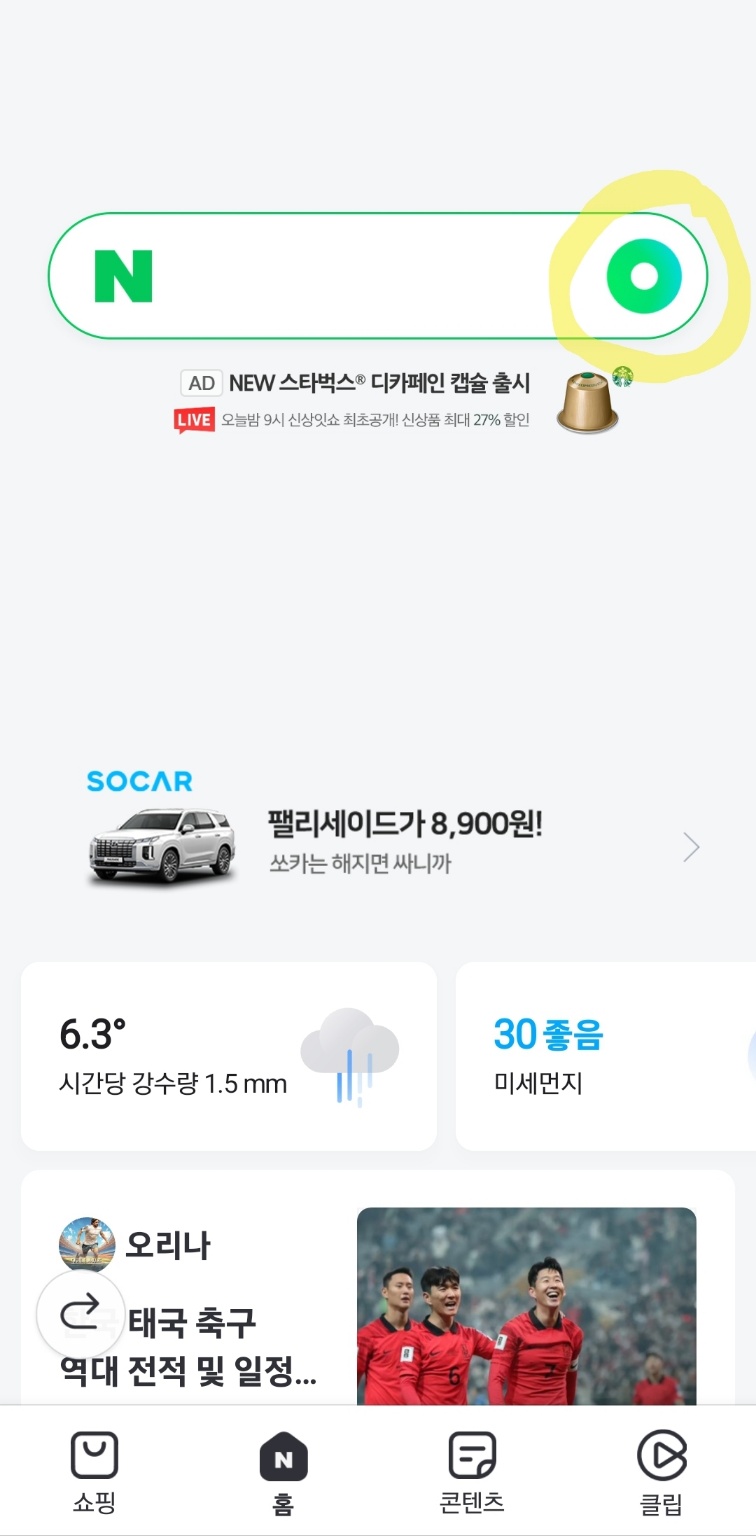Open 클립 via its play icon
Image resolution: width=756 pixels, height=1536 pixels.
pyautogui.click(x=663, y=1455)
